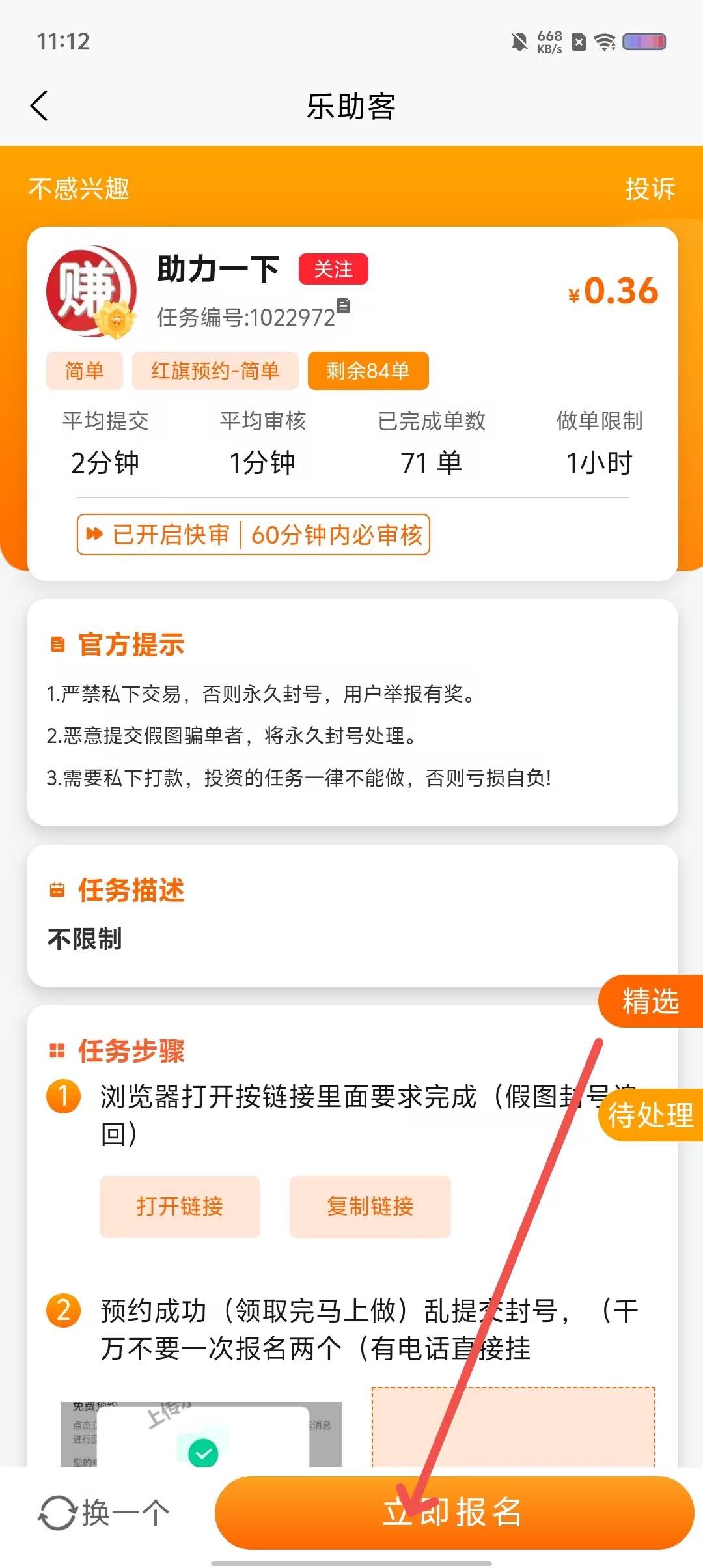Switch to another task with 换一个
The width and height of the screenshot is (703, 1568).
click(105, 1512)
